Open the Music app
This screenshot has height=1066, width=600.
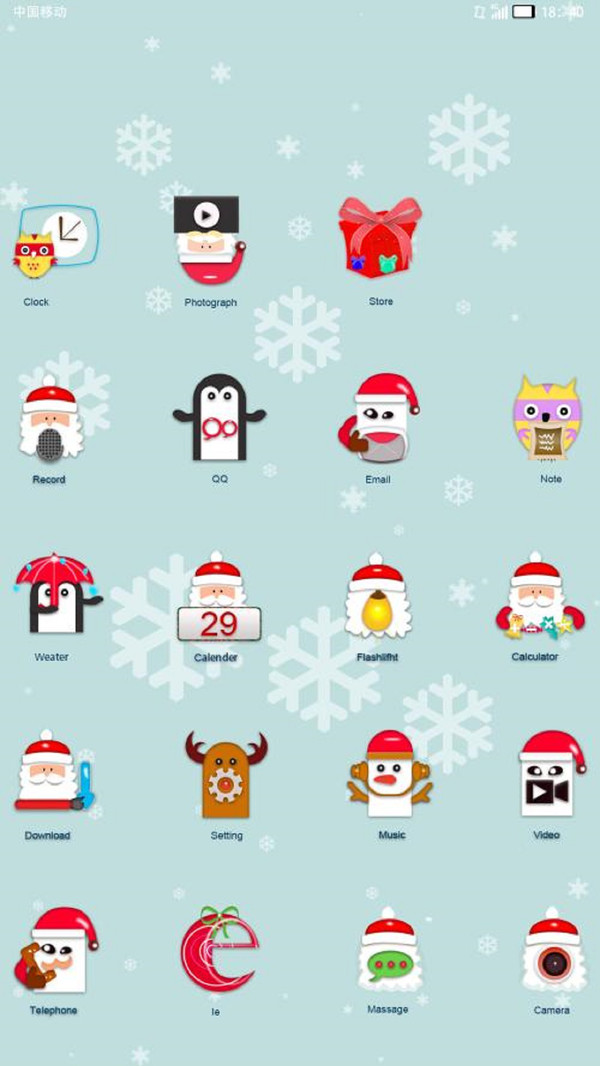pos(390,775)
